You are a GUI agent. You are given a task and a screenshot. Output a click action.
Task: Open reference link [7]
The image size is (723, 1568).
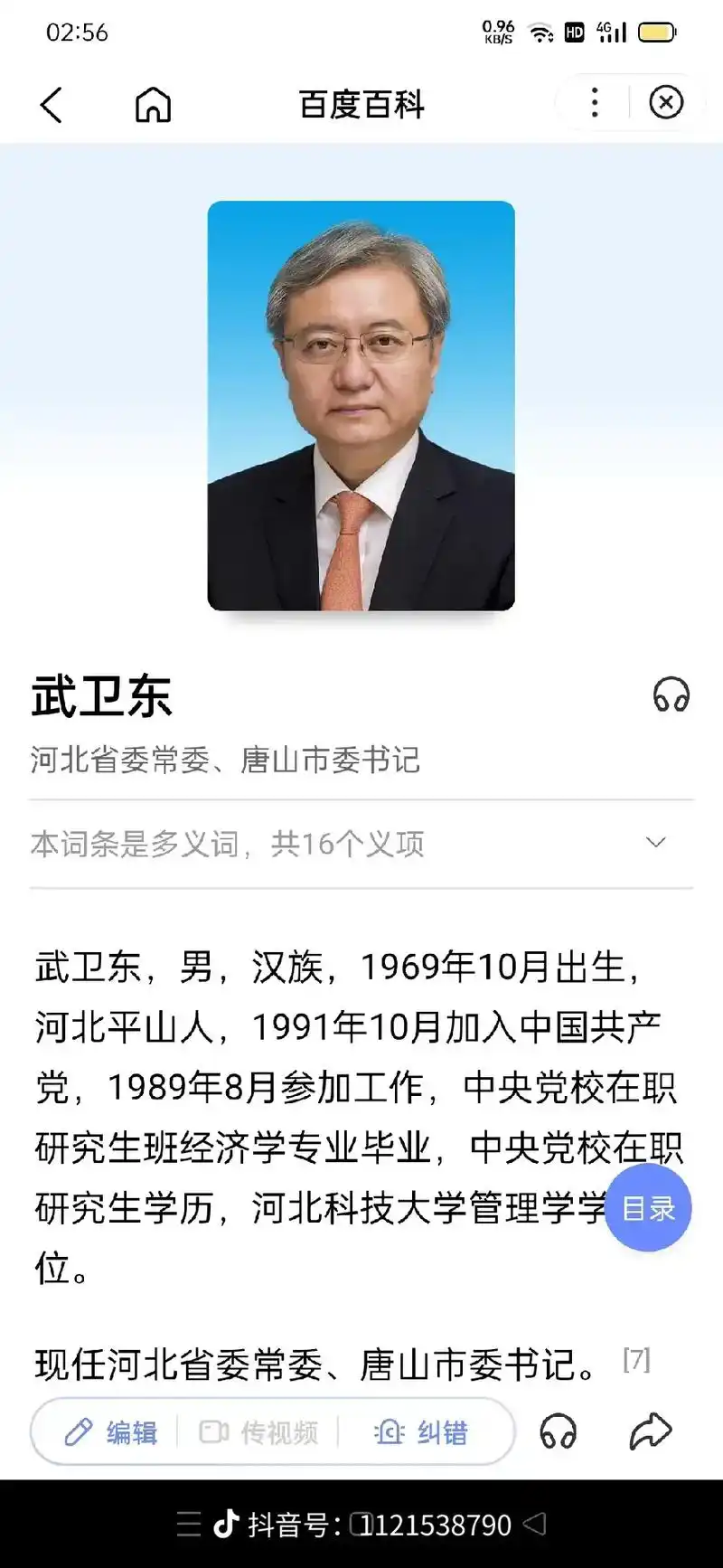(636, 1358)
